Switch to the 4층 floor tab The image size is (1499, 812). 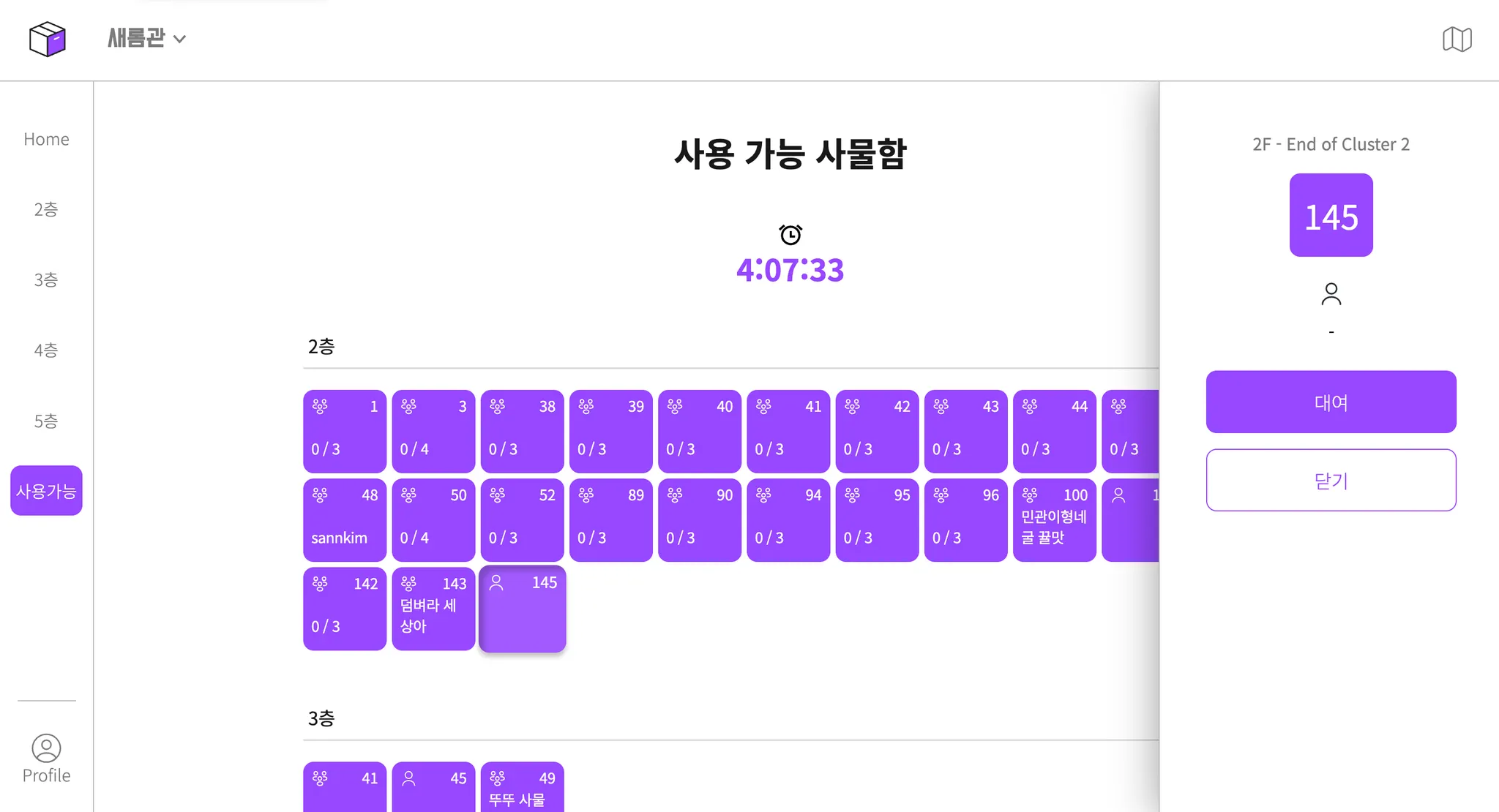(x=46, y=350)
